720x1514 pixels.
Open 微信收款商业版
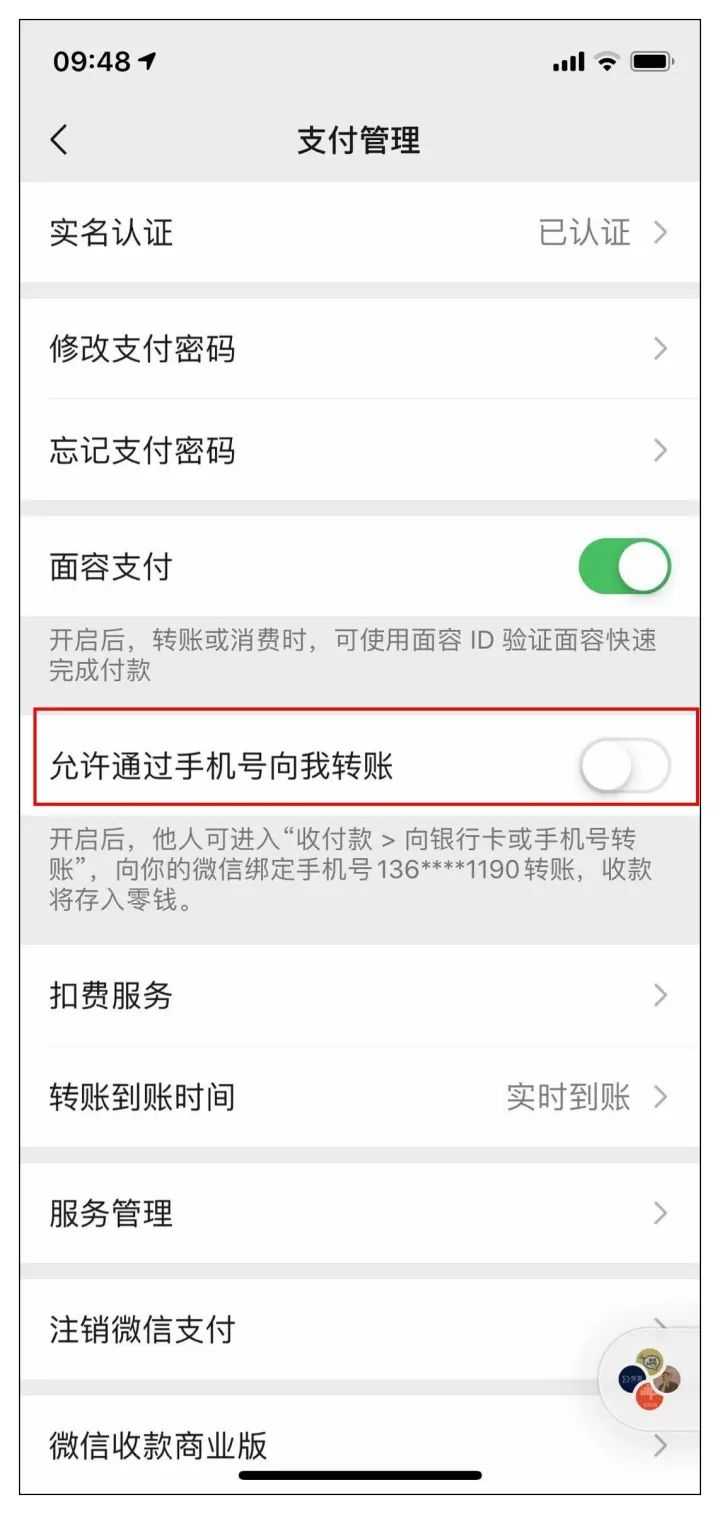point(300,1446)
